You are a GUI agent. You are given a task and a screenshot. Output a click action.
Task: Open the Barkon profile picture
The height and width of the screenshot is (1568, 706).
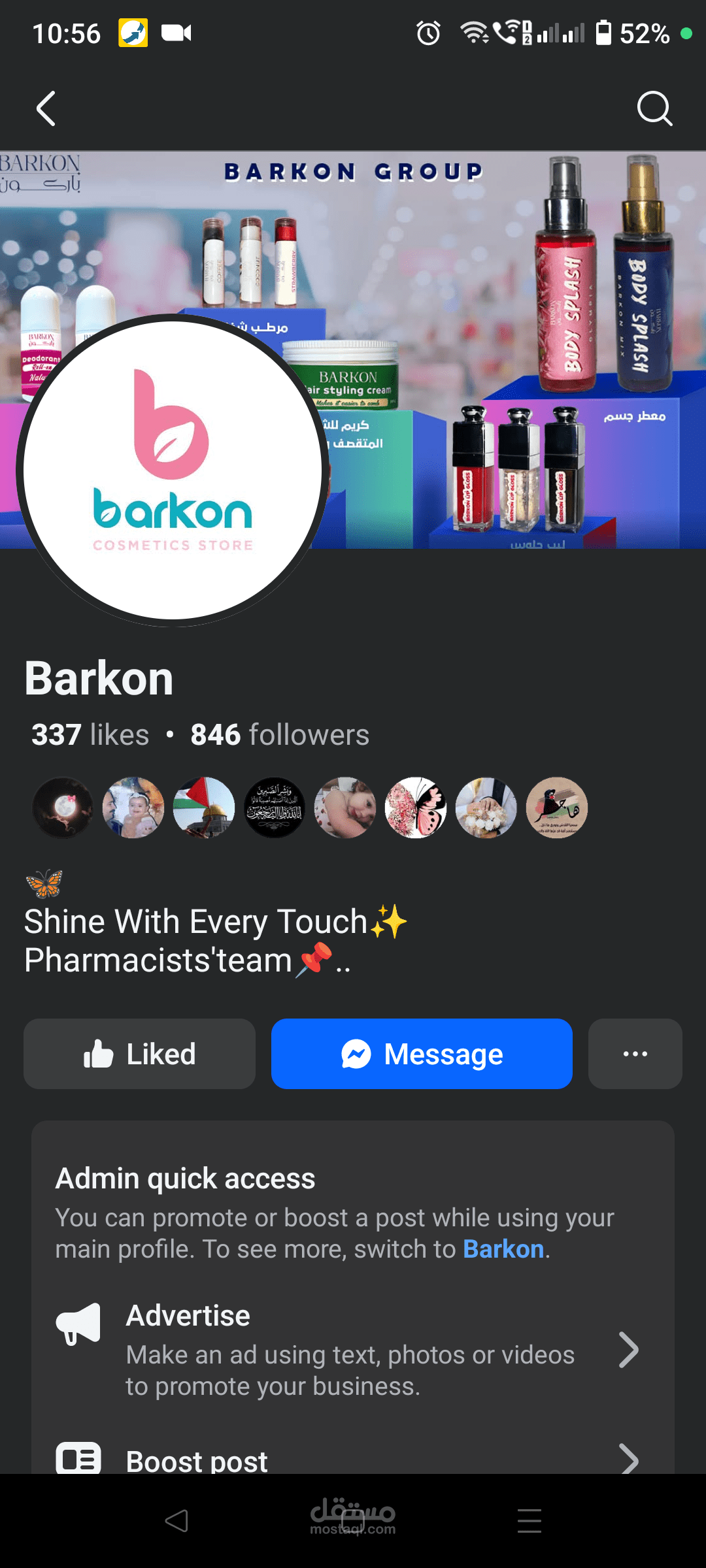point(173,470)
